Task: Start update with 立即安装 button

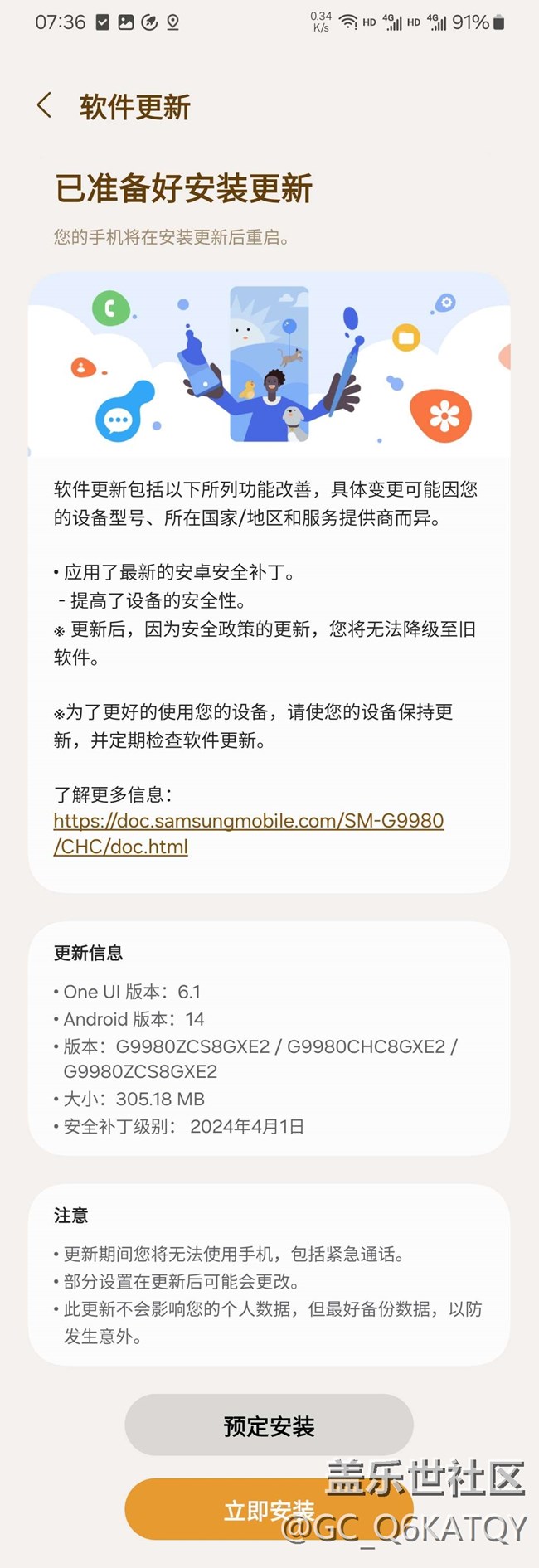Action: [269, 1510]
